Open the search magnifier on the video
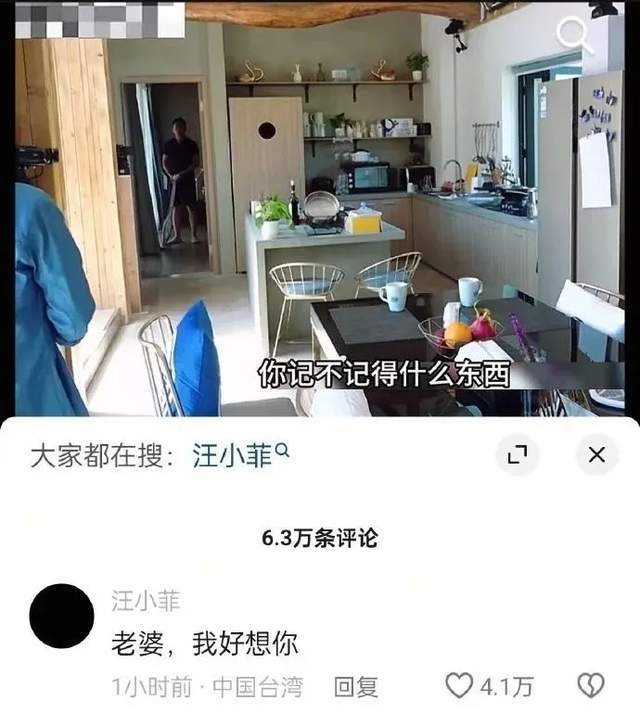 point(575,34)
